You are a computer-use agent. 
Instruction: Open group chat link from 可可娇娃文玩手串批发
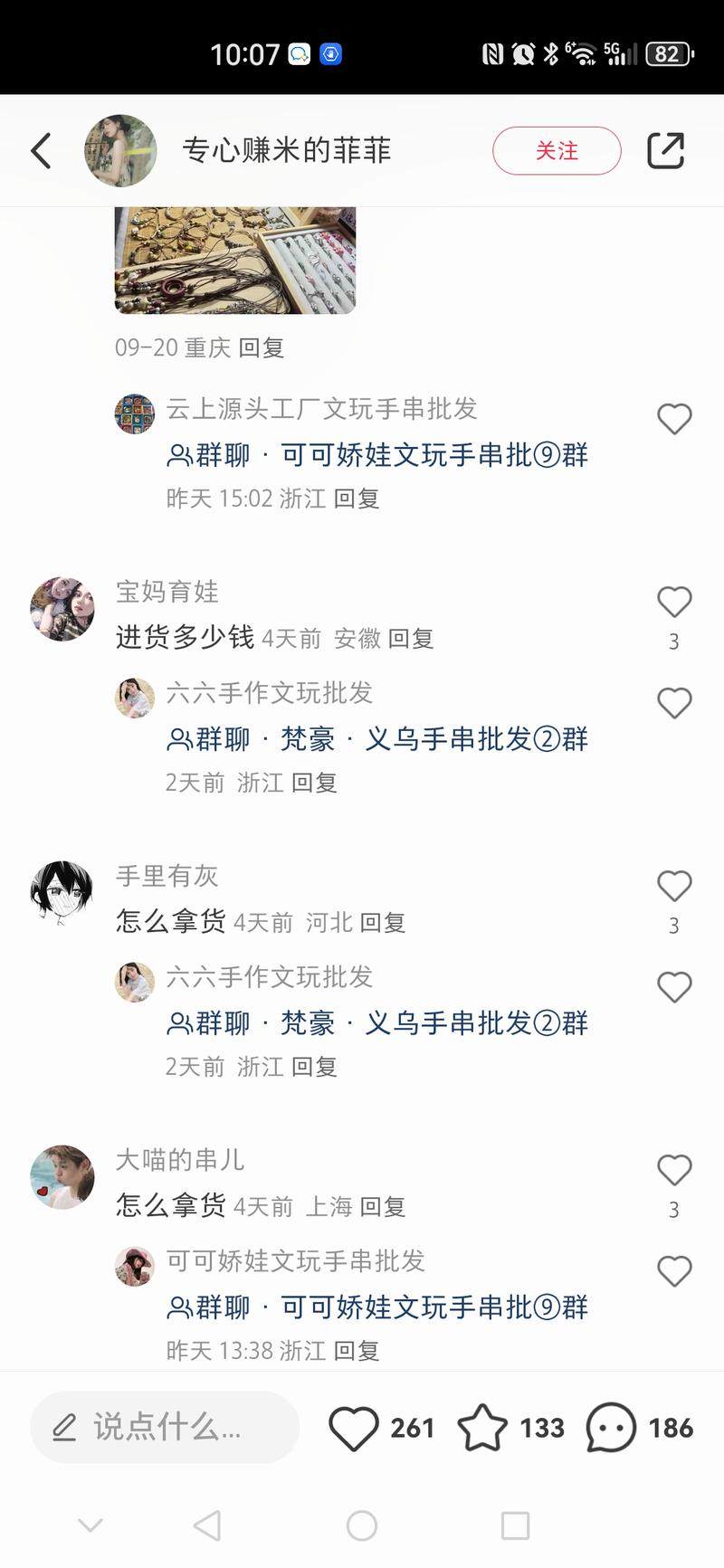[378, 1307]
